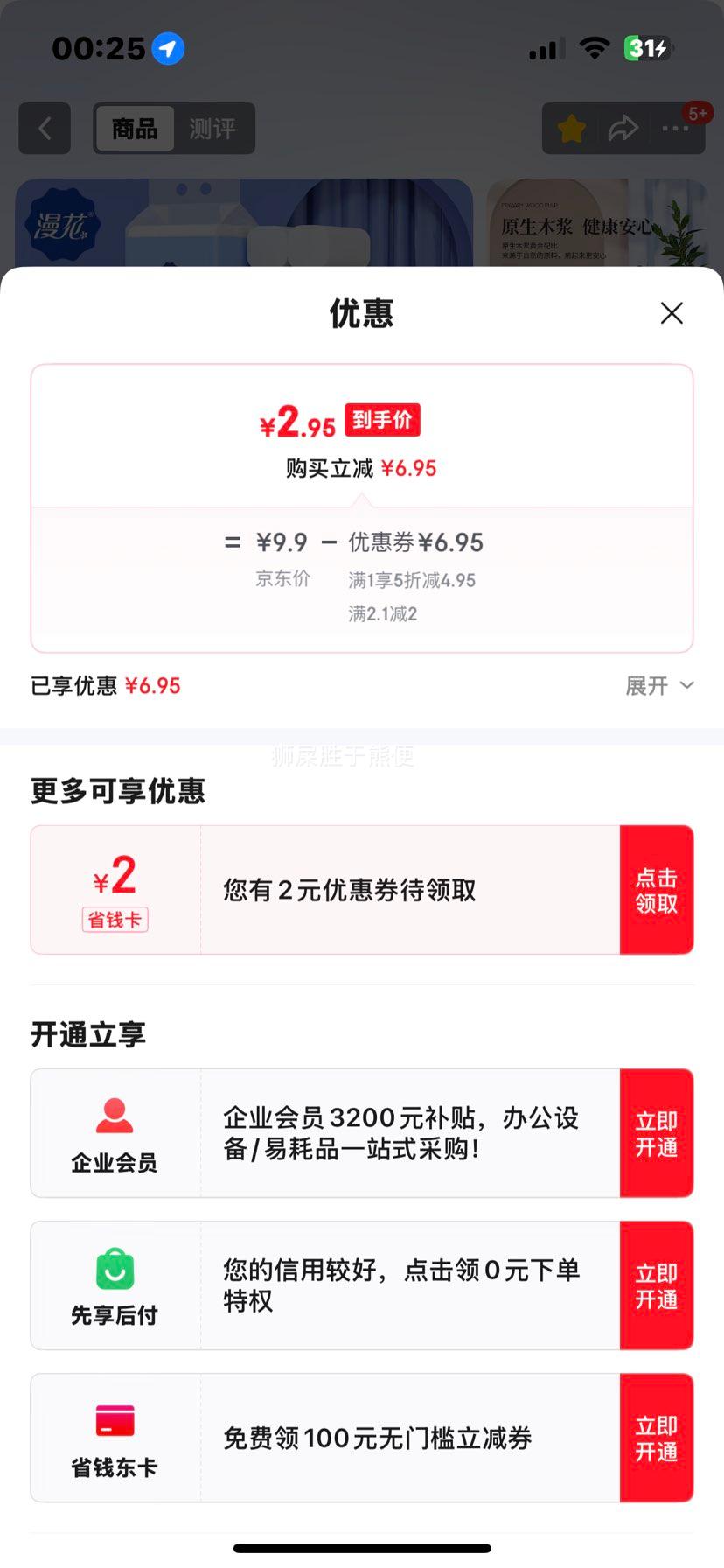Close the 优惠 popup with the X
This screenshot has width=724, height=1568.
coord(672,312)
